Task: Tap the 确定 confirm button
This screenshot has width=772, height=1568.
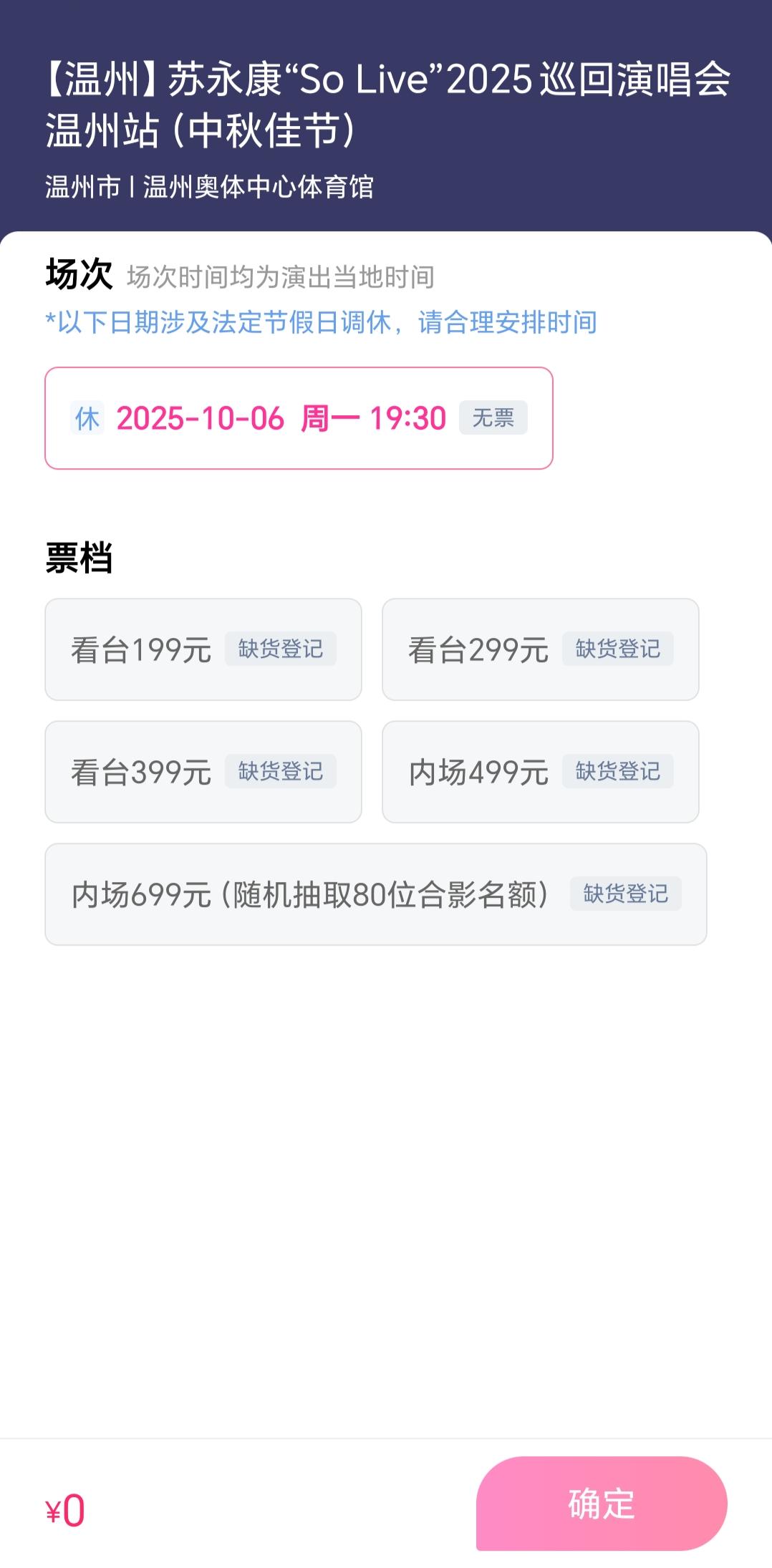Action: click(602, 1503)
